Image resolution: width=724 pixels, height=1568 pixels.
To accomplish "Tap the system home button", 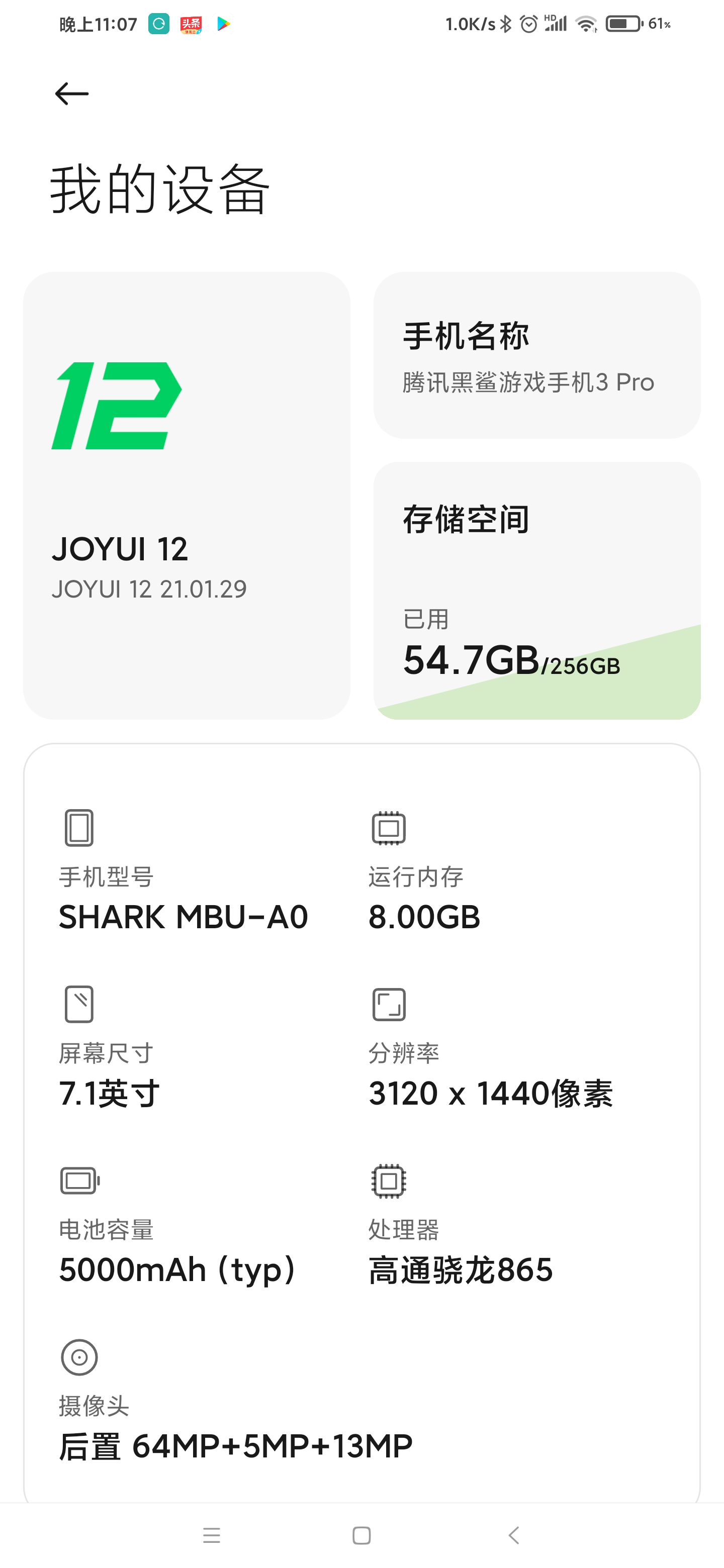I will pyautogui.click(x=361, y=1536).
